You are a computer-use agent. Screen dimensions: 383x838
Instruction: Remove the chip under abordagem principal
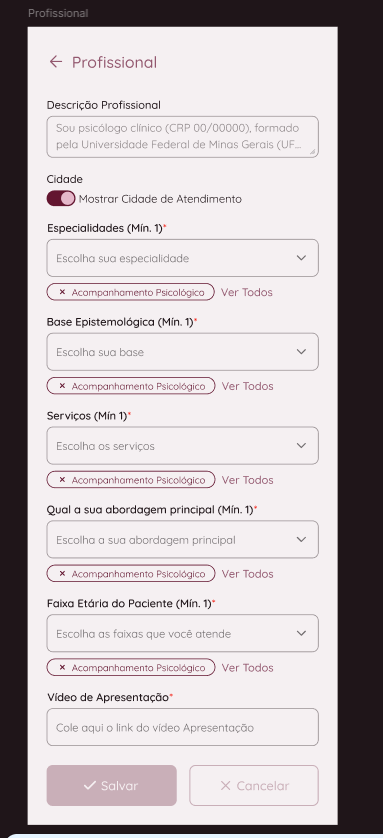62,573
